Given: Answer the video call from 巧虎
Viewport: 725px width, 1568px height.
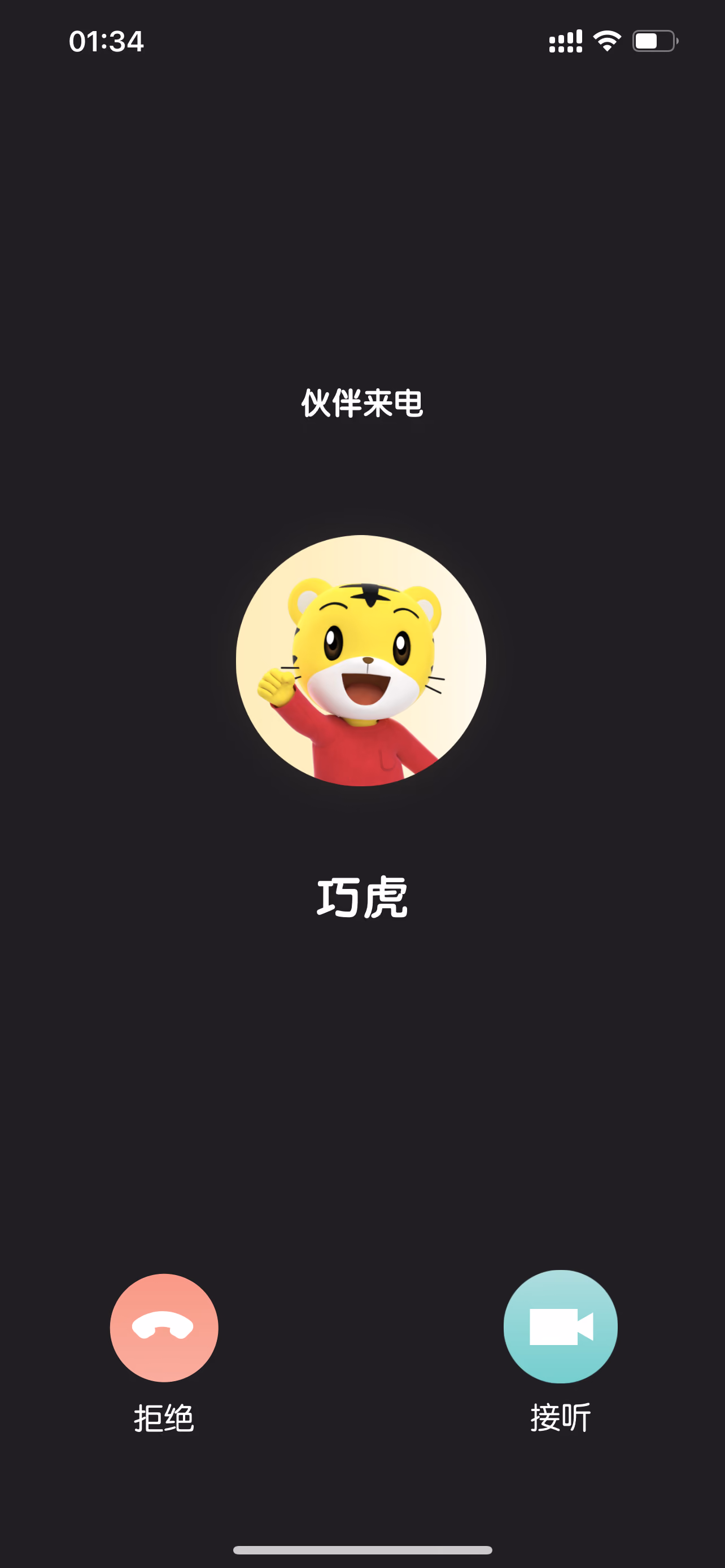Looking at the screenshot, I should tap(560, 1326).
